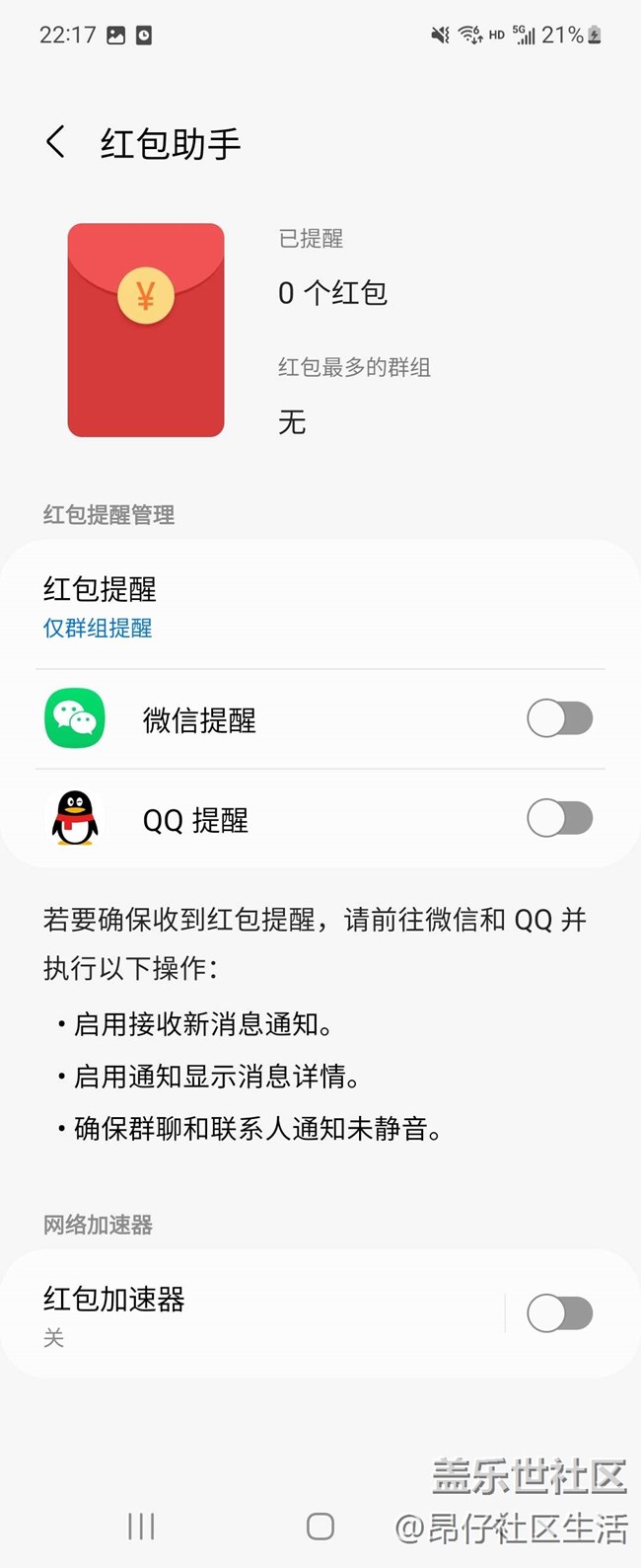Viewport: 641px width, 1568px height.
Task: Toggle the 红包加速器 switch on
Action: 559,1313
